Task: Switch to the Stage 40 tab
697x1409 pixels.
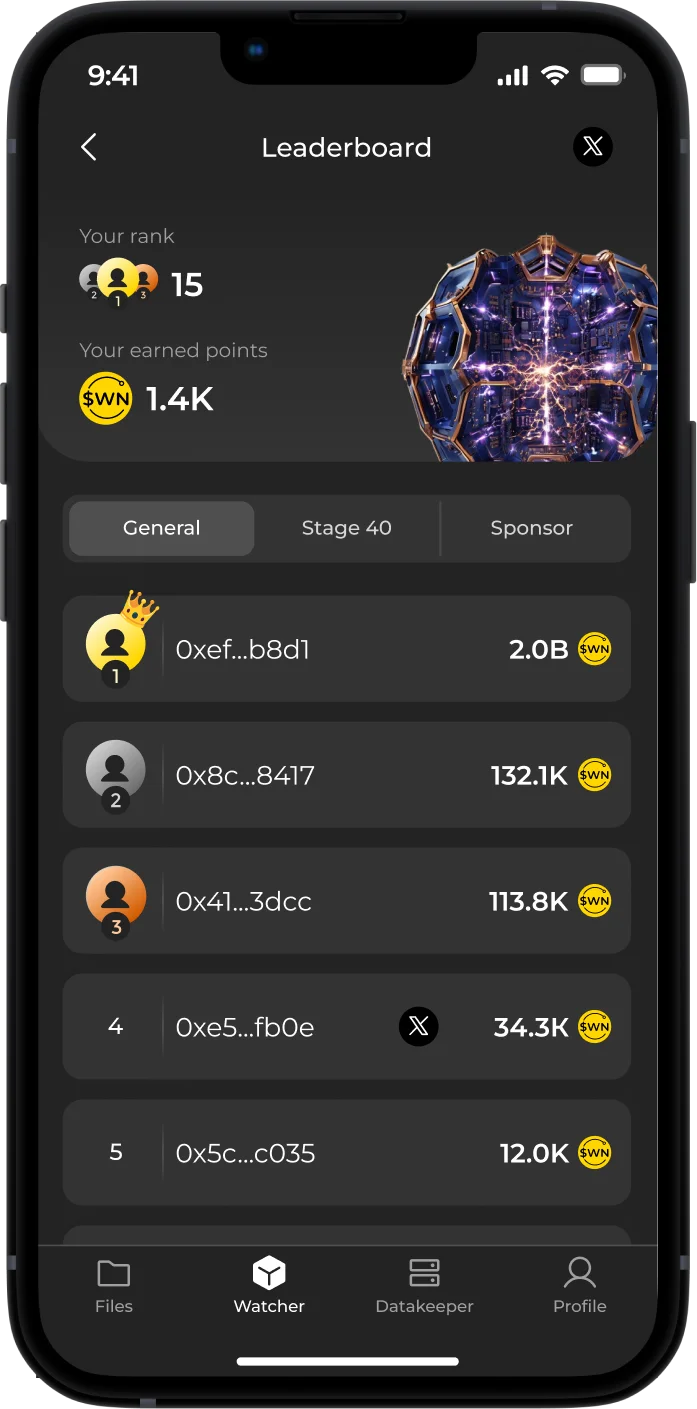Action: pyautogui.click(x=347, y=528)
